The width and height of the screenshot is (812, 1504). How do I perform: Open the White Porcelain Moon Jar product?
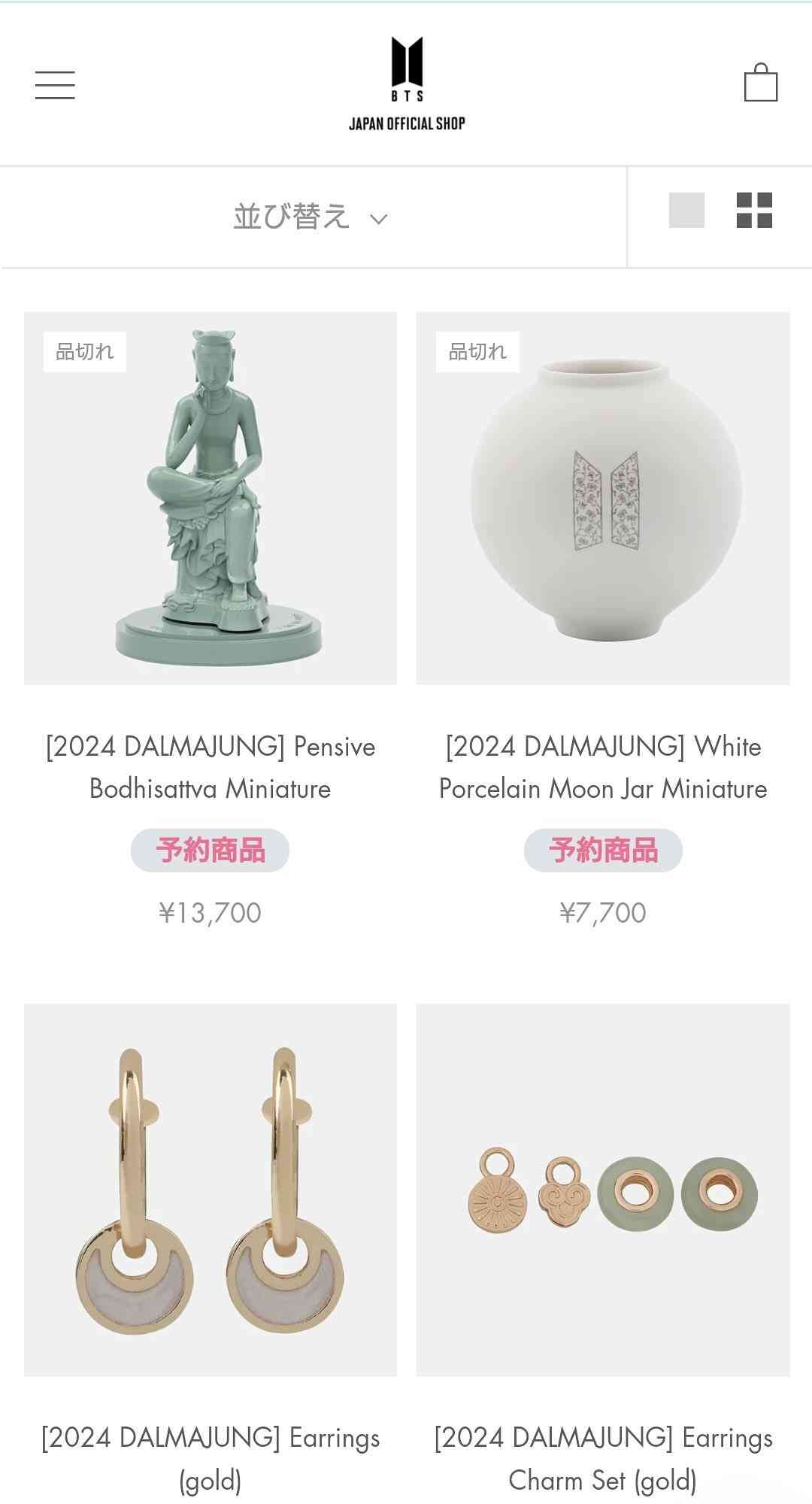603,498
